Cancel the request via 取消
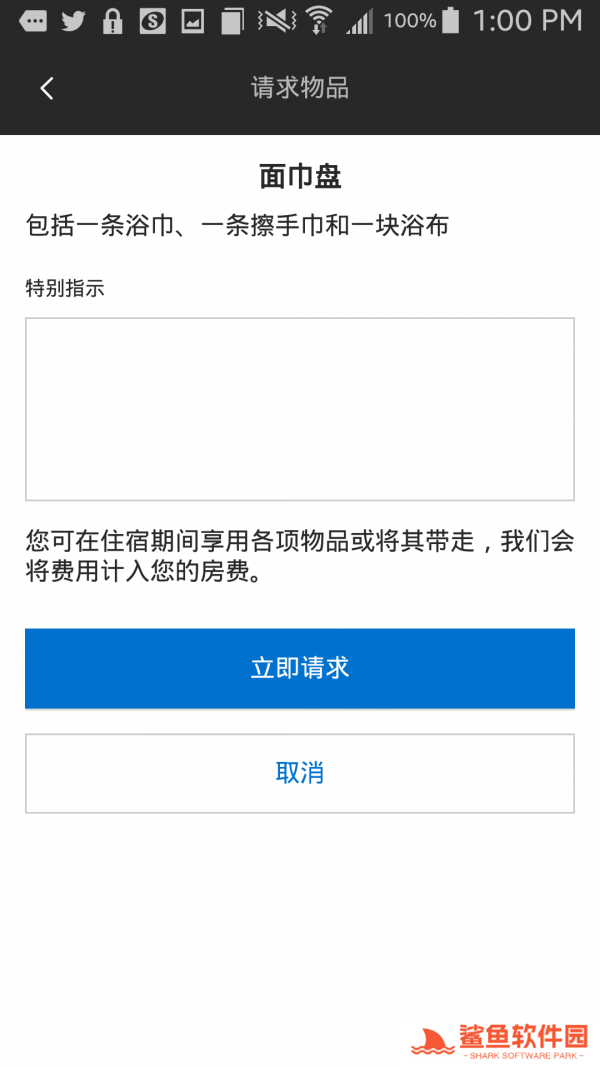Screen dimensions: 600x1067 tap(300, 773)
